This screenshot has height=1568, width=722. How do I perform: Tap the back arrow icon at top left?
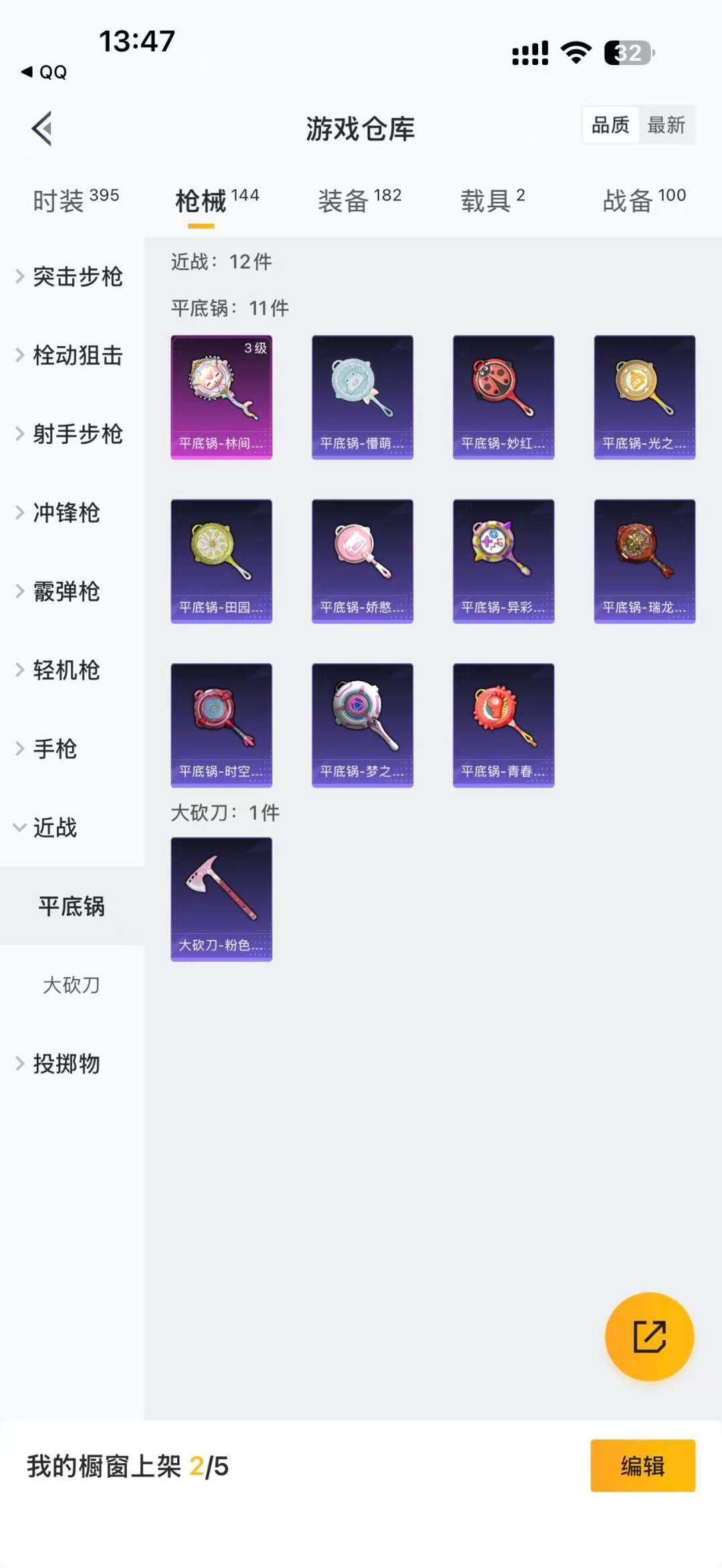coord(41,128)
